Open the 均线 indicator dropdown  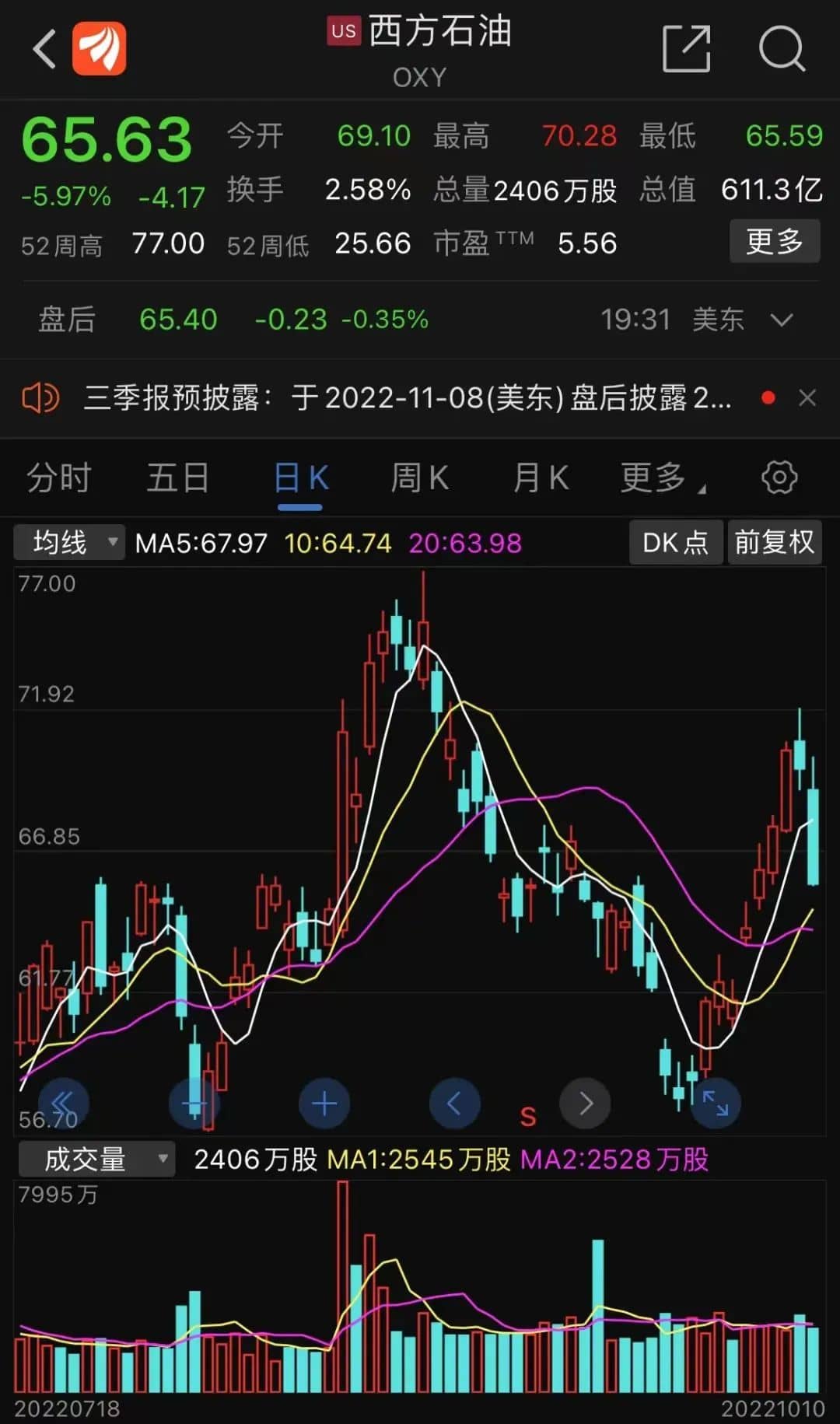coord(69,542)
